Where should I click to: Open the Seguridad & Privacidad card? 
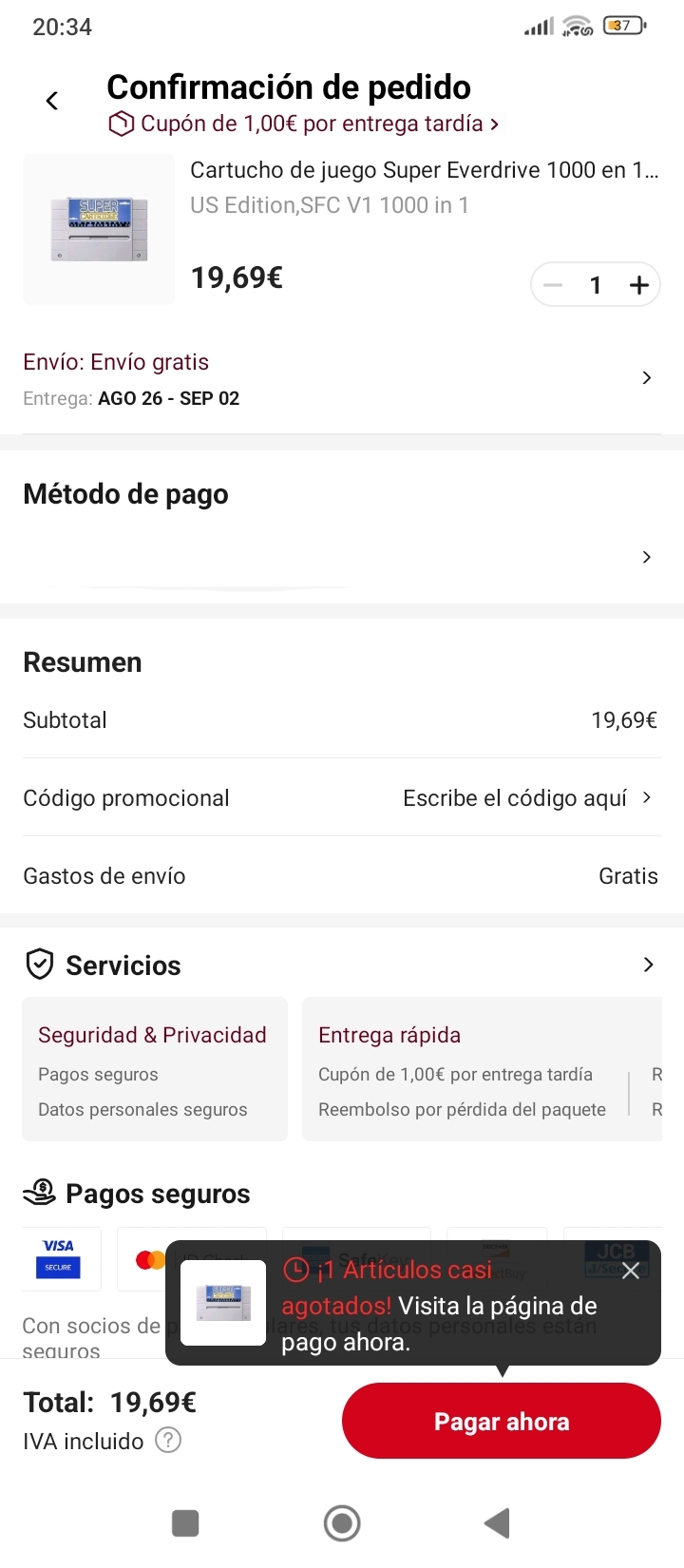pos(155,1069)
